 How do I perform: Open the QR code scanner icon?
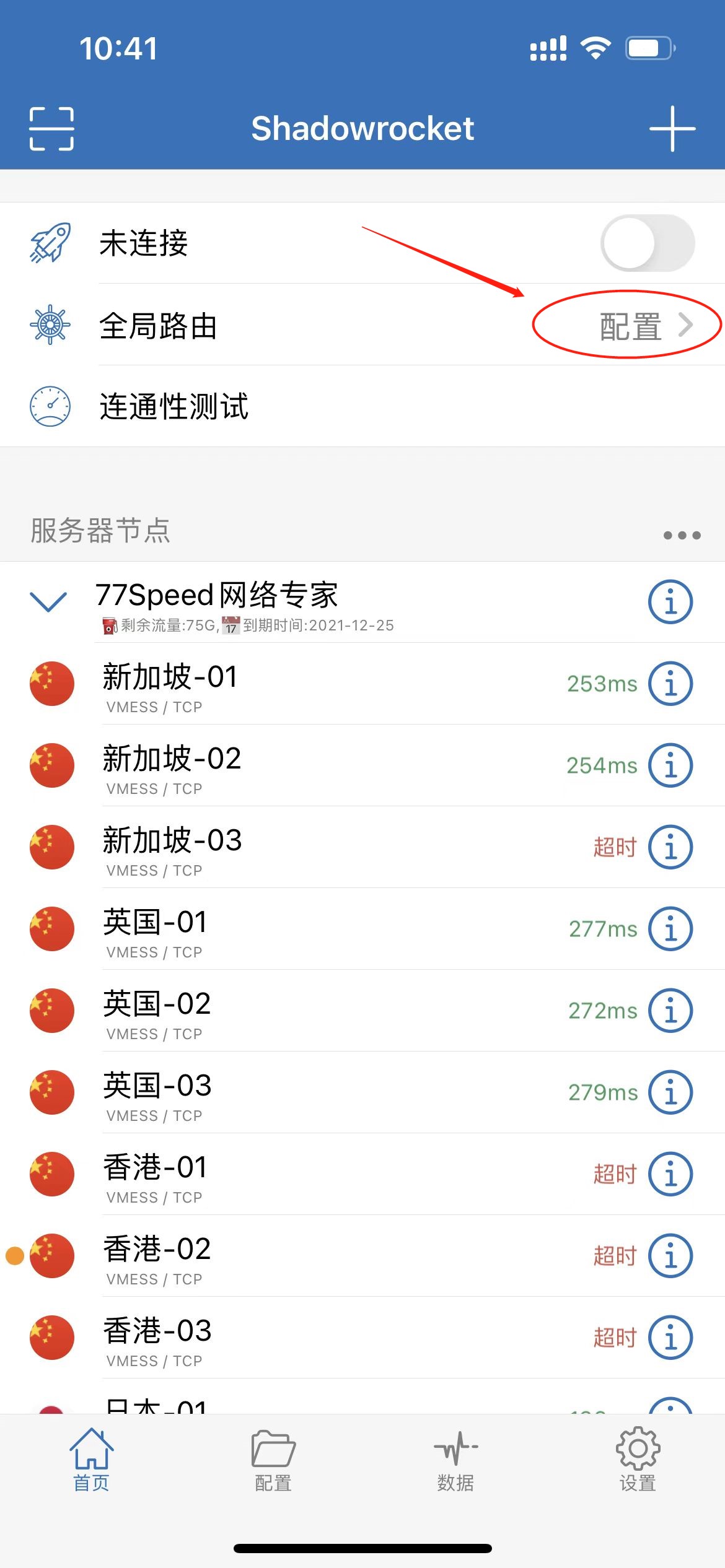click(51, 129)
